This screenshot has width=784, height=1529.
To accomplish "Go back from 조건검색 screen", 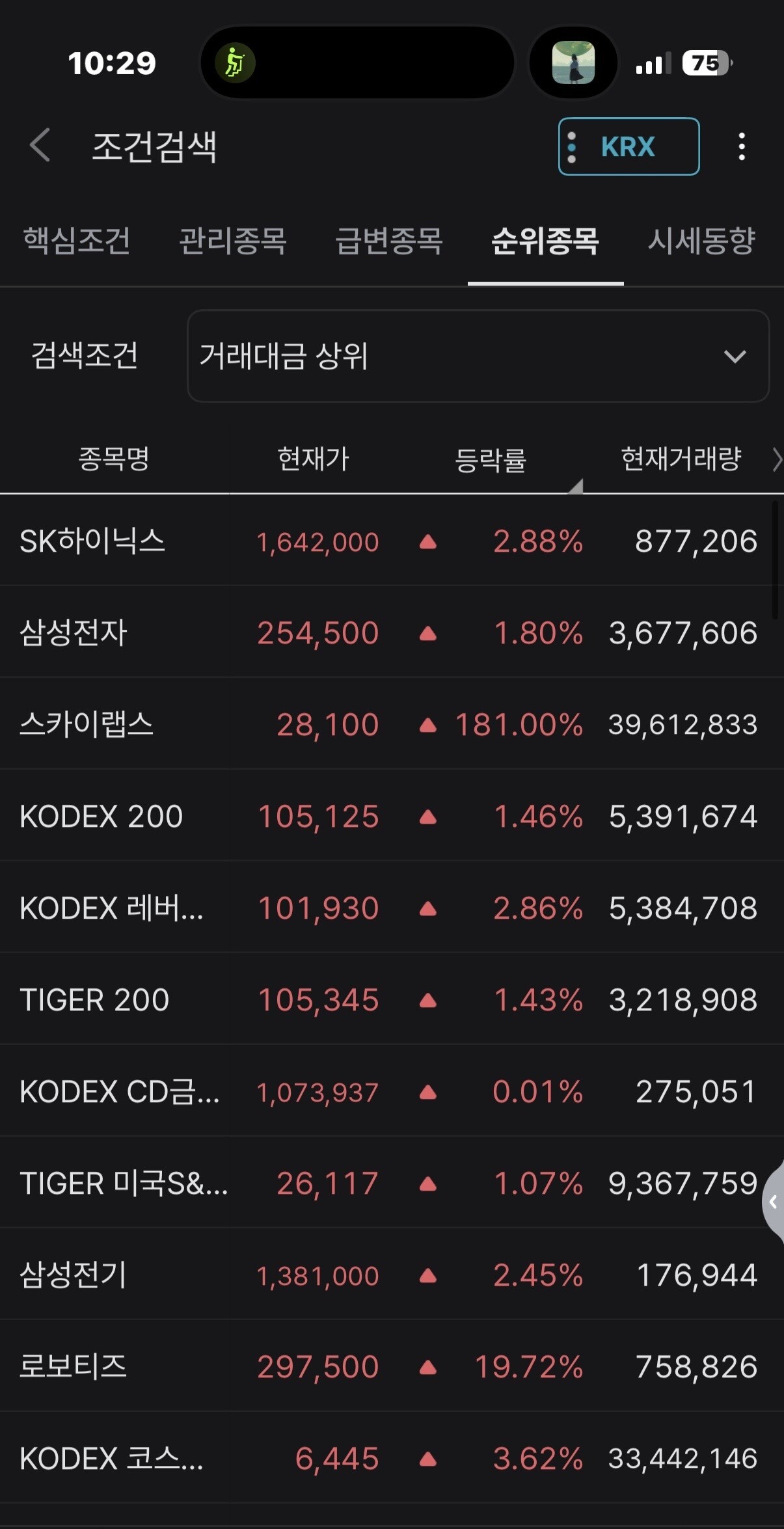I will click(x=40, y=145).
